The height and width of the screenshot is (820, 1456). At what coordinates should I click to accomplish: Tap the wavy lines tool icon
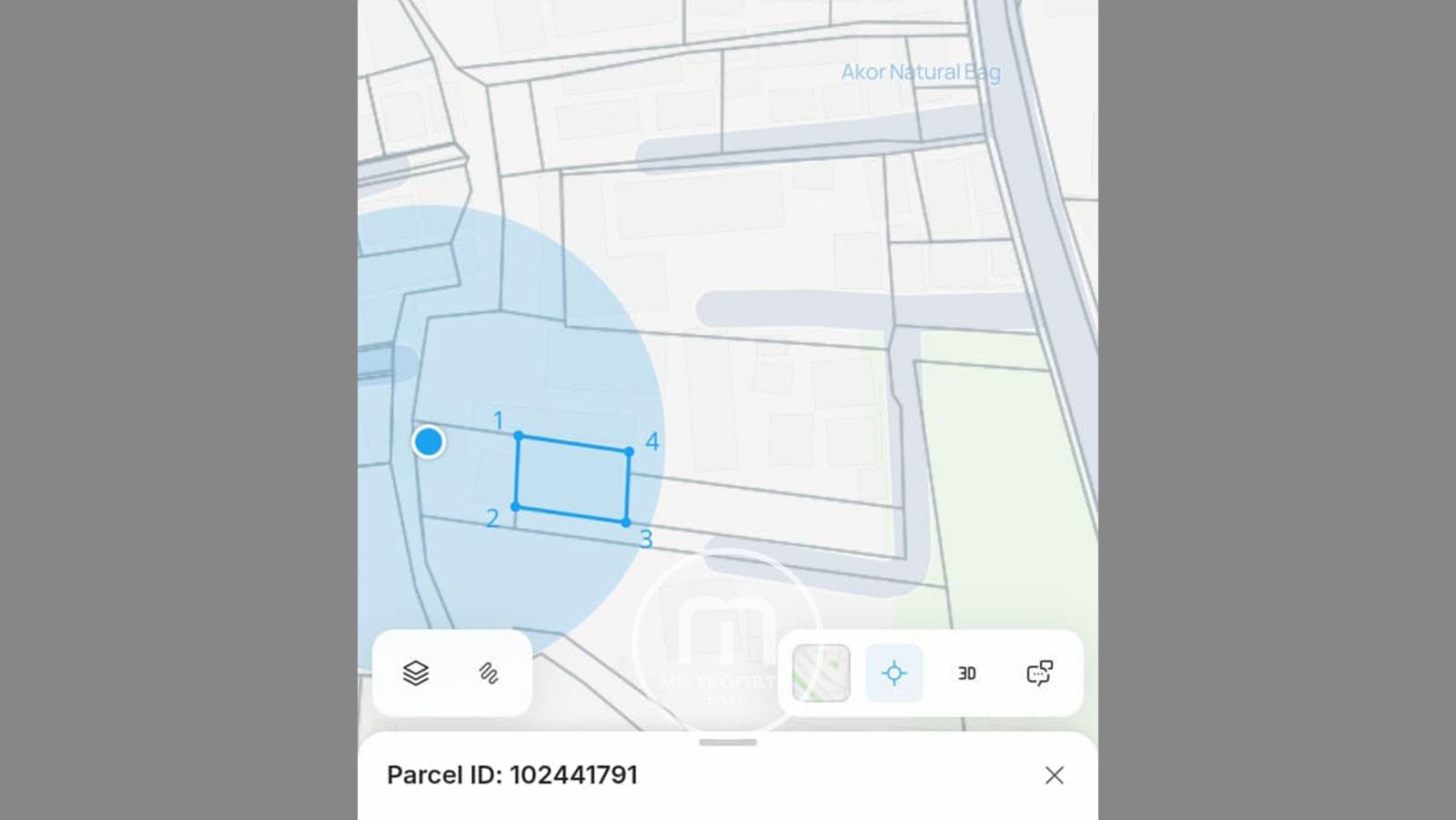(489, 673)
